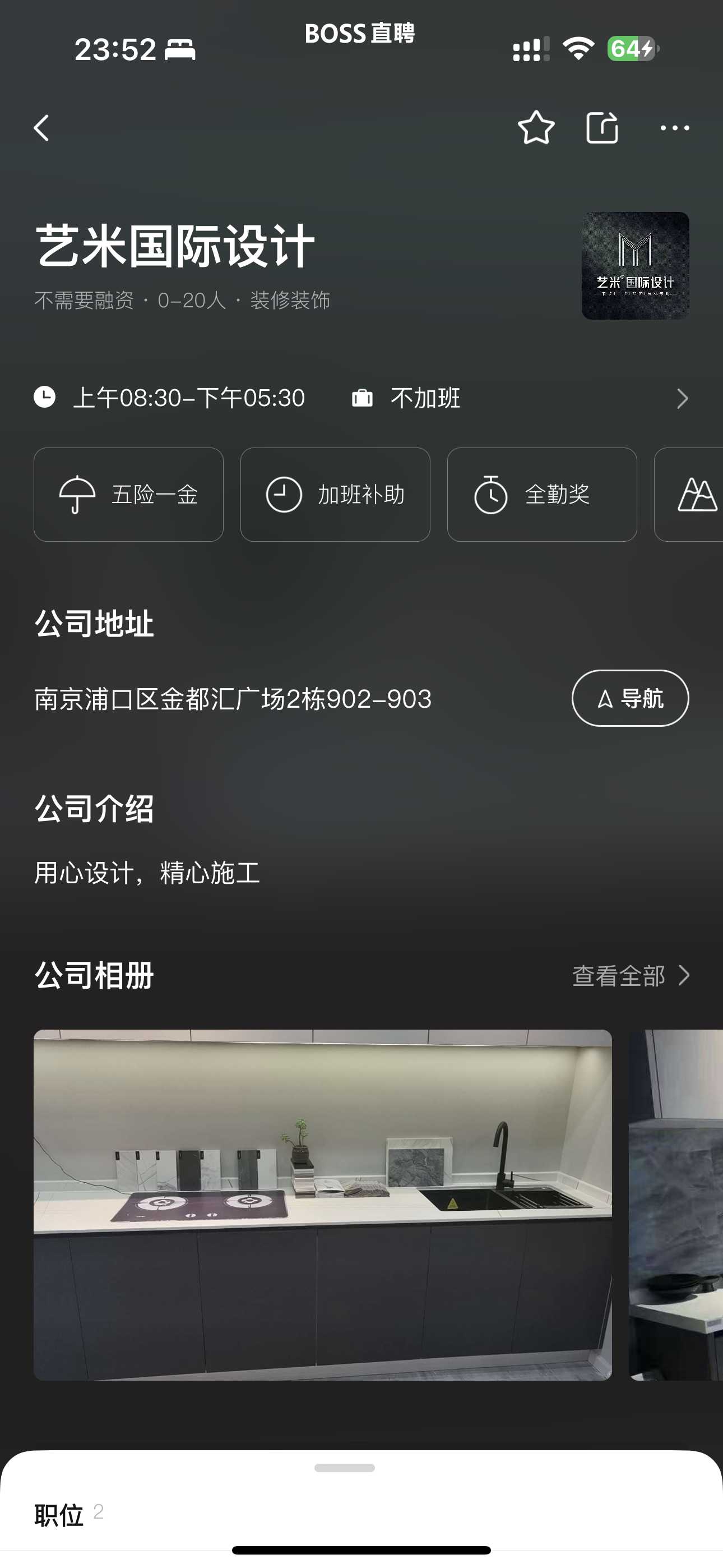
Task: Open the 职位 positions panel
Action: tap(59, 1514)
